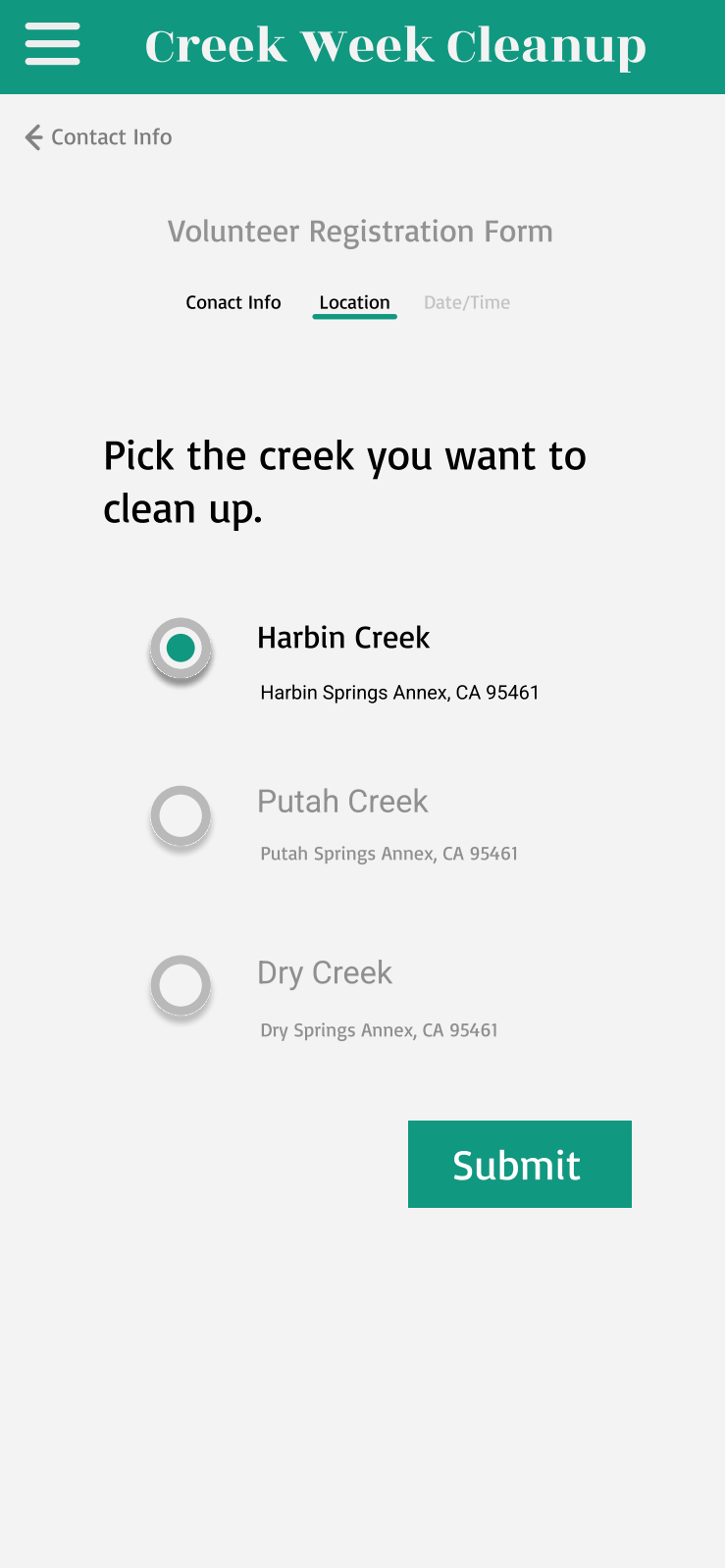Switch to the Conact Info step
The image size is (725, 1568).
[233, 302]
